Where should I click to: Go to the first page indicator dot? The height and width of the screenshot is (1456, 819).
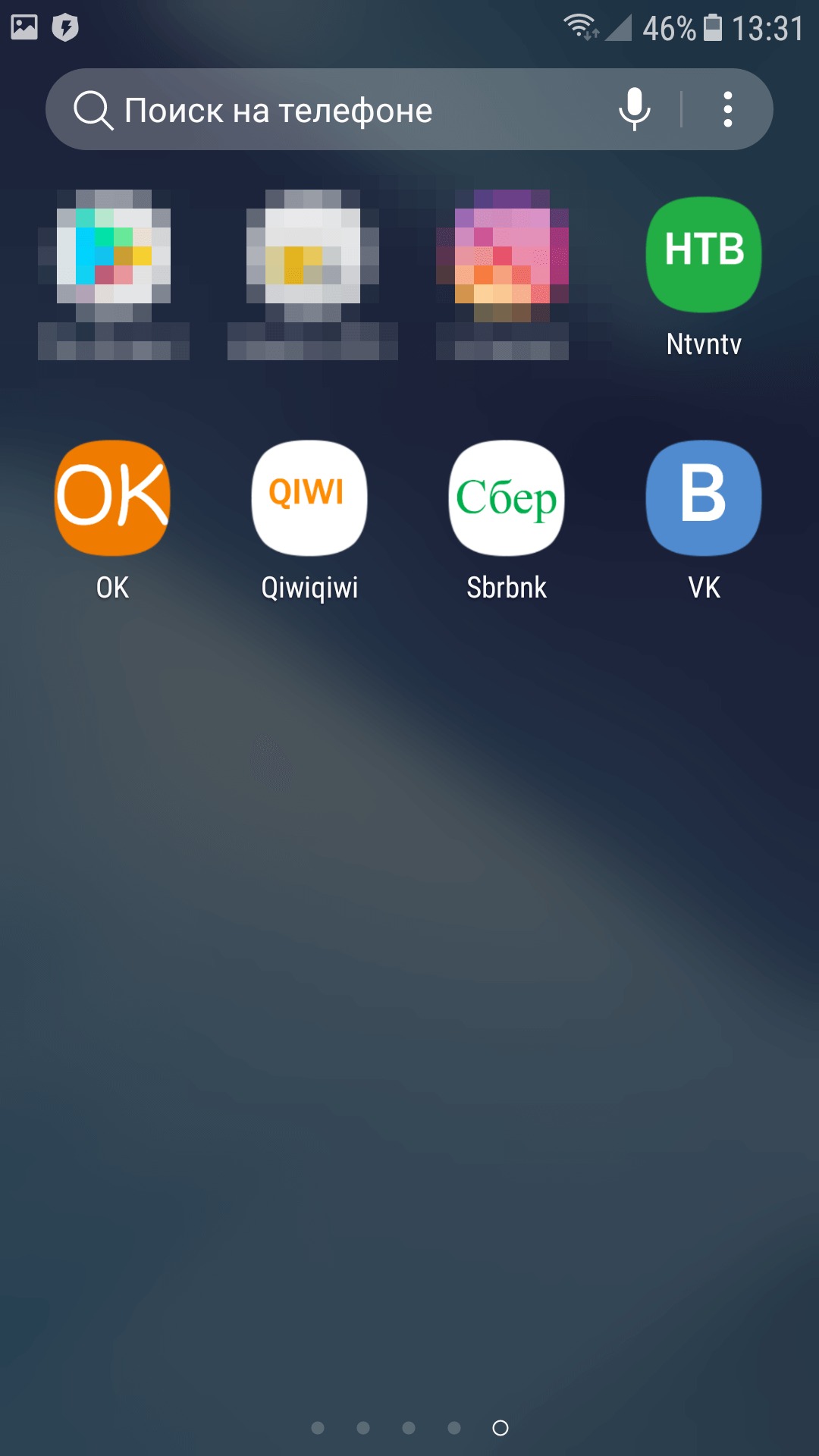[318, 1428]
